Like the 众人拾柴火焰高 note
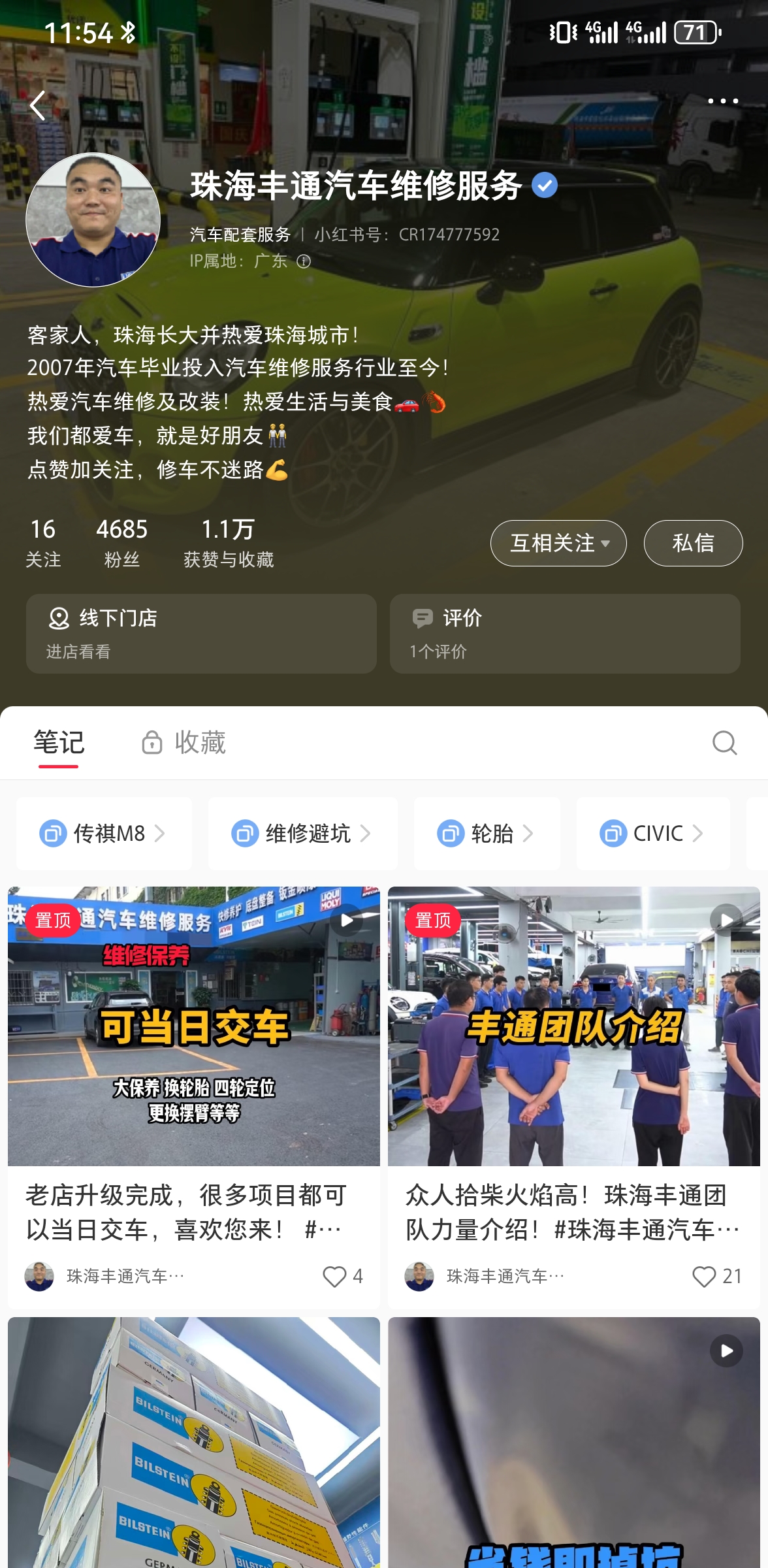The image size is (768, 1568). 704,1276
